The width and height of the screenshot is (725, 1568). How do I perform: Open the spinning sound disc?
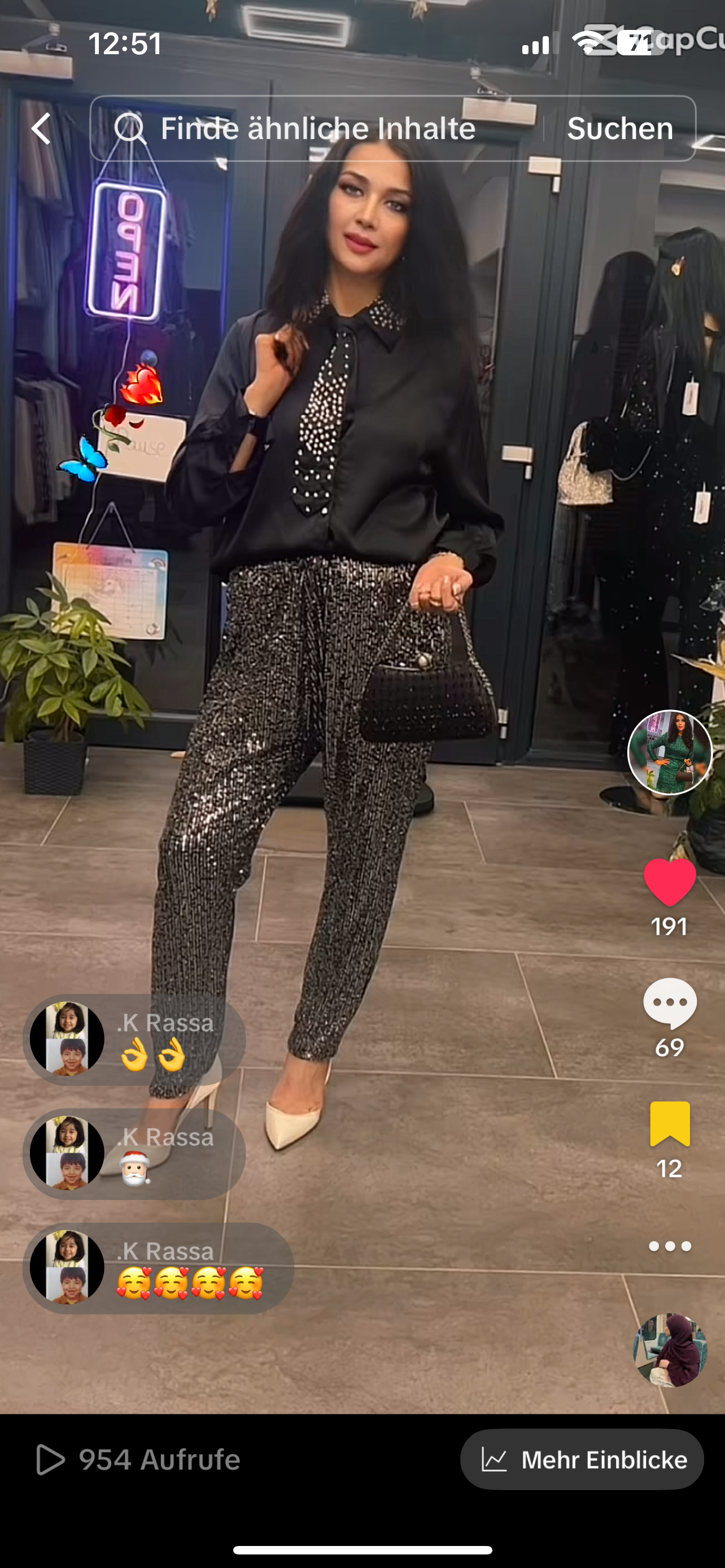pos(670,1350)
